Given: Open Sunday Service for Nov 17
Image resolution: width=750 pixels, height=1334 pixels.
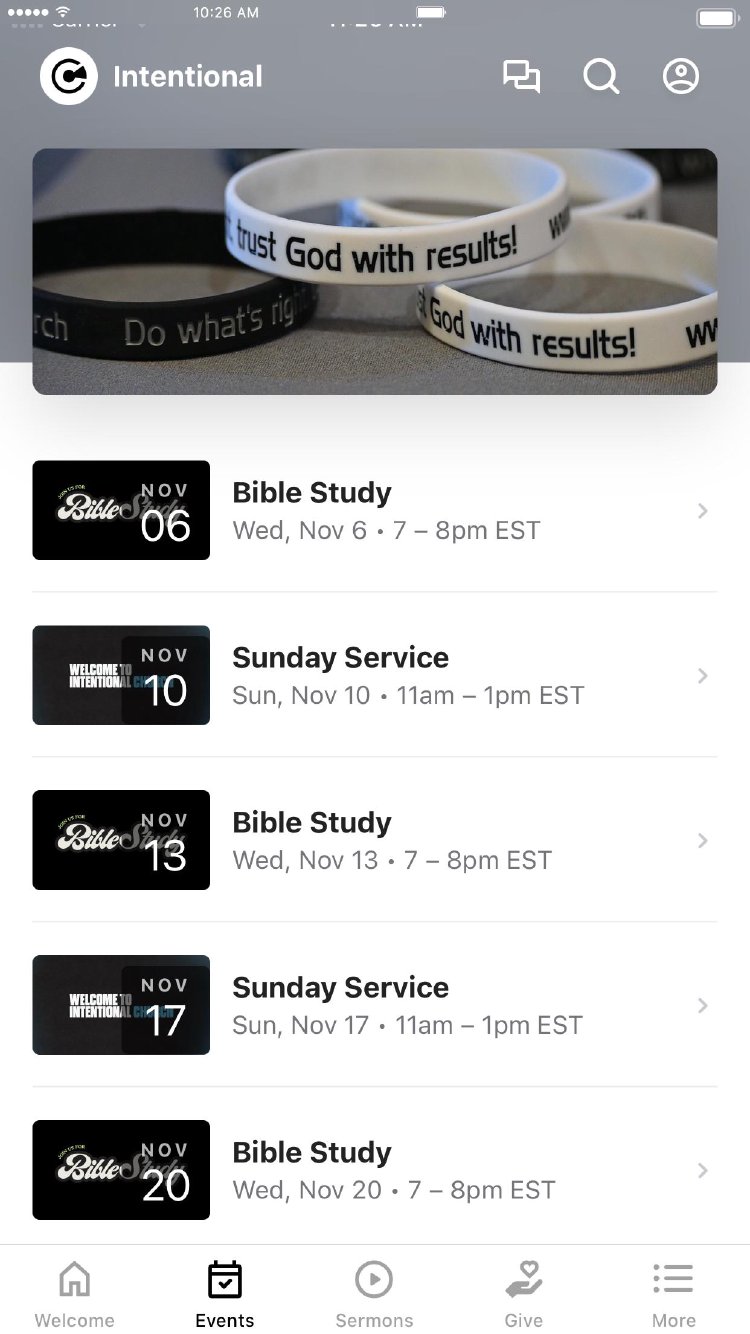Looking at the screenshot, I should click(375, 1005).
